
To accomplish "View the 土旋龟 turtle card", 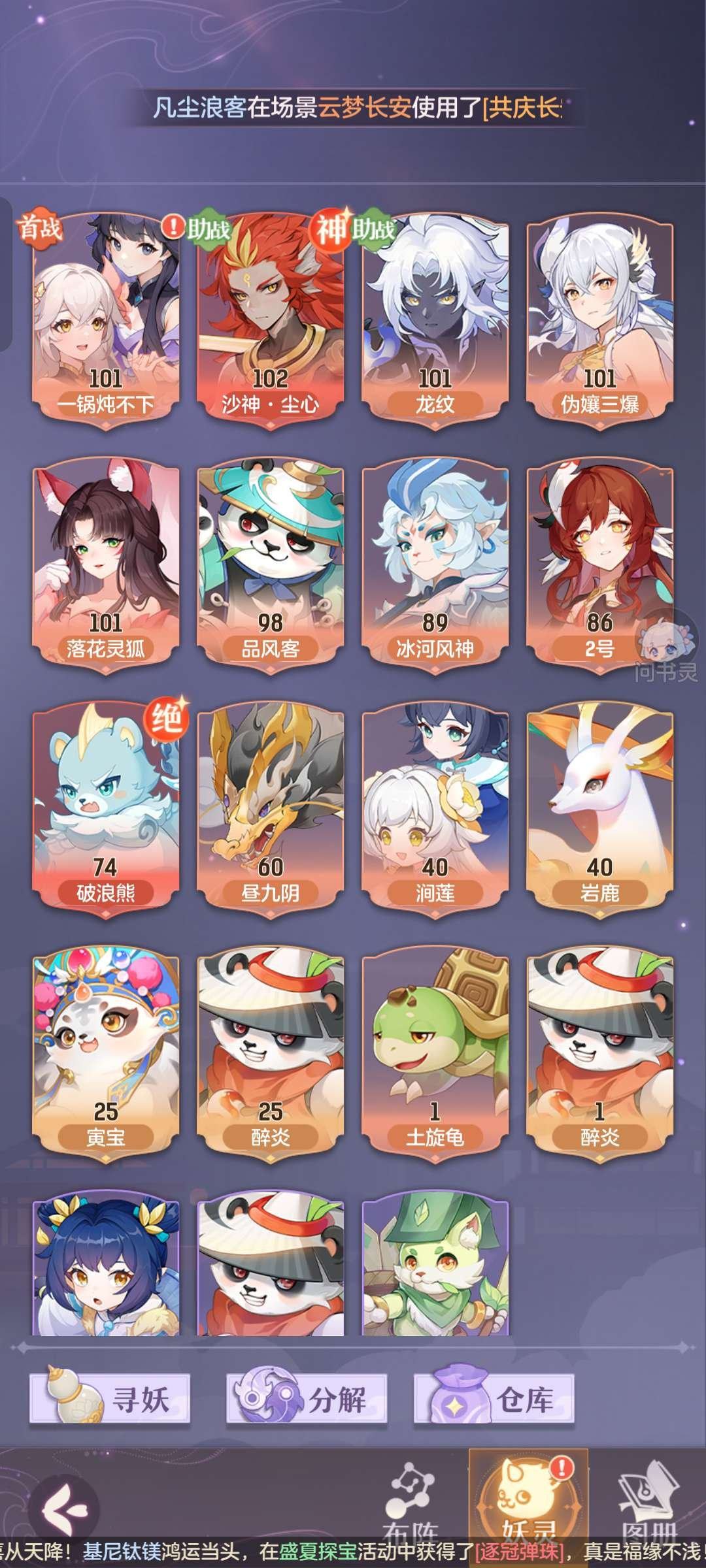I will 435,1052.
